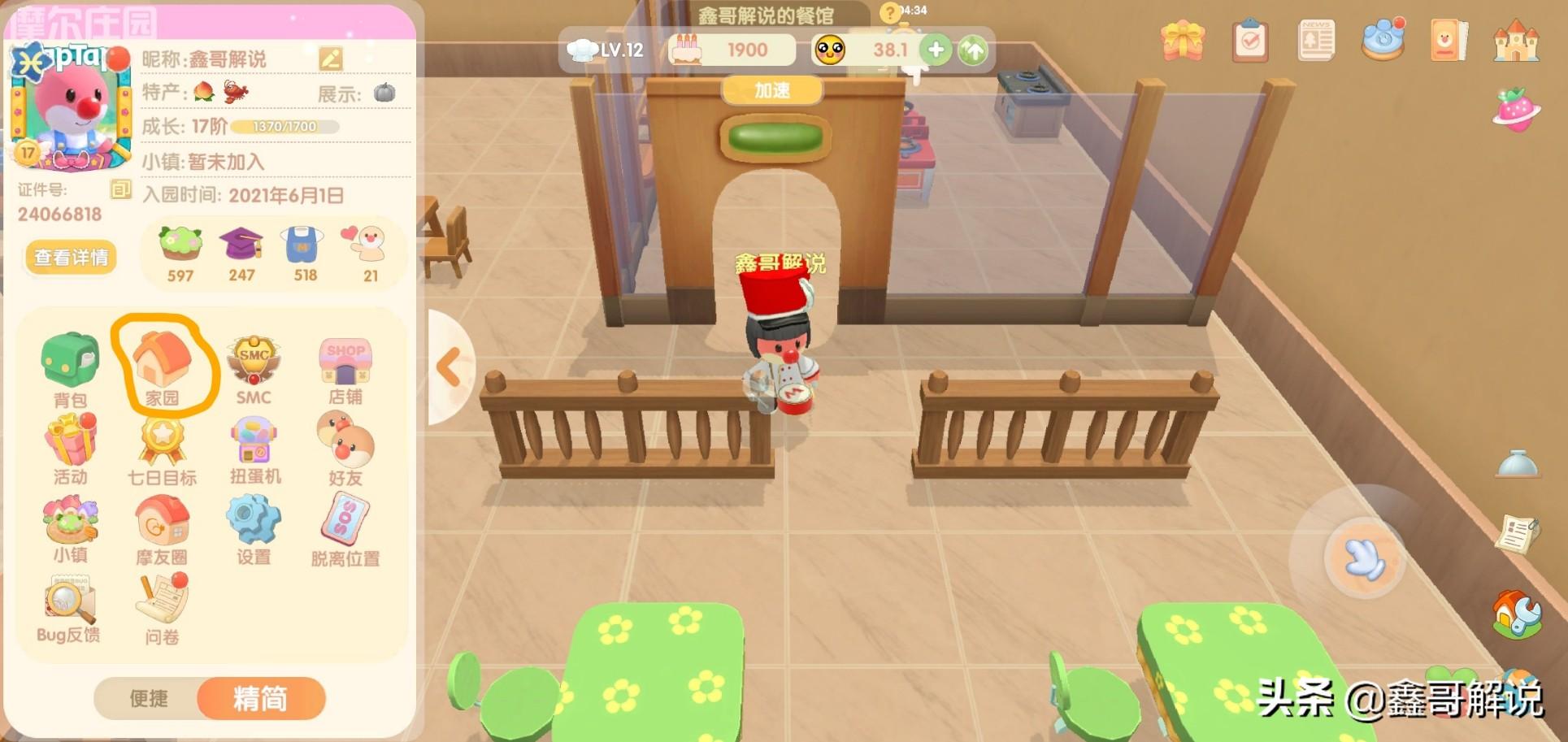
Task: Open the 店铺 shop
Action: click(x=345, y=367)
